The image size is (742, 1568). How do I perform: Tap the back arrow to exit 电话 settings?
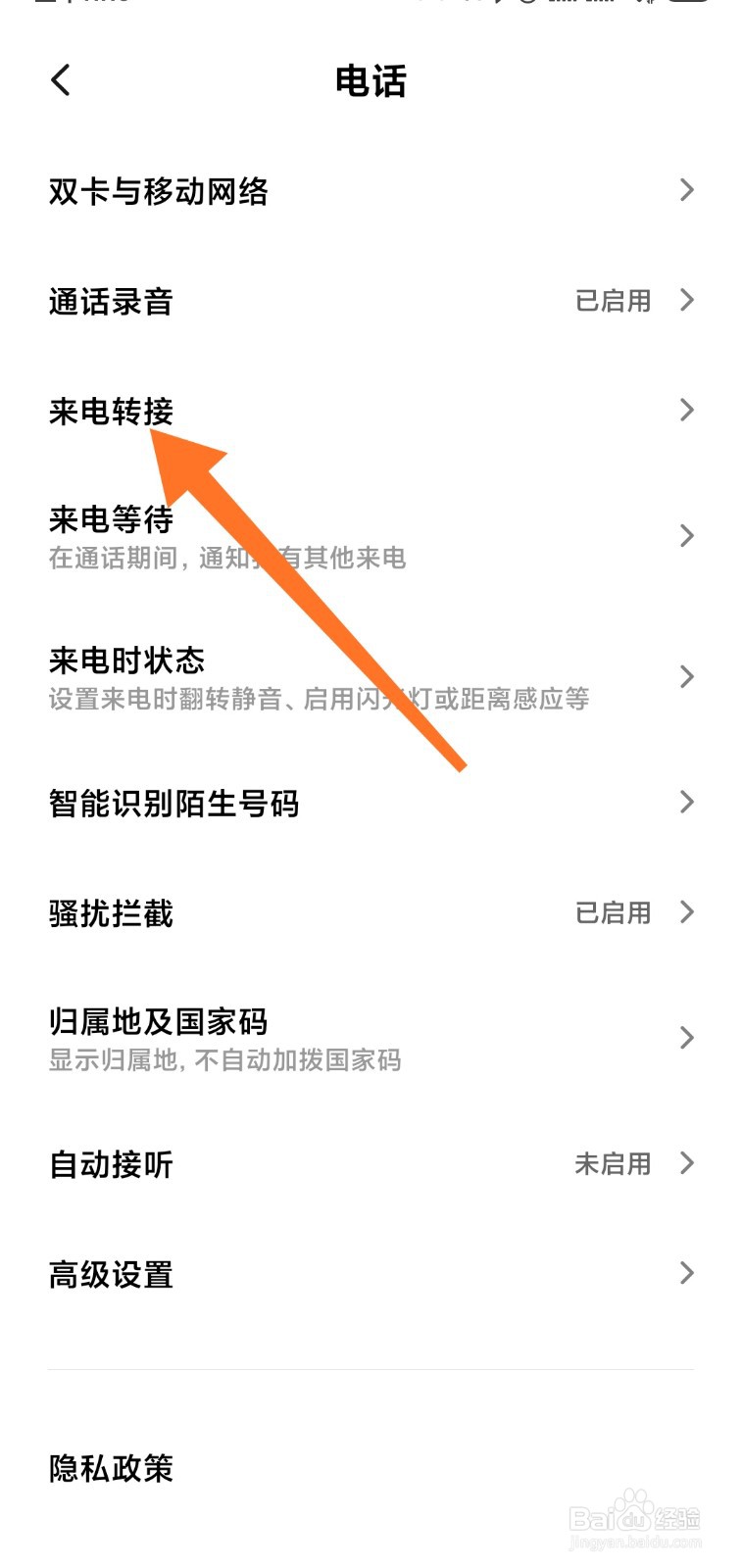click(x=61, y=81)
